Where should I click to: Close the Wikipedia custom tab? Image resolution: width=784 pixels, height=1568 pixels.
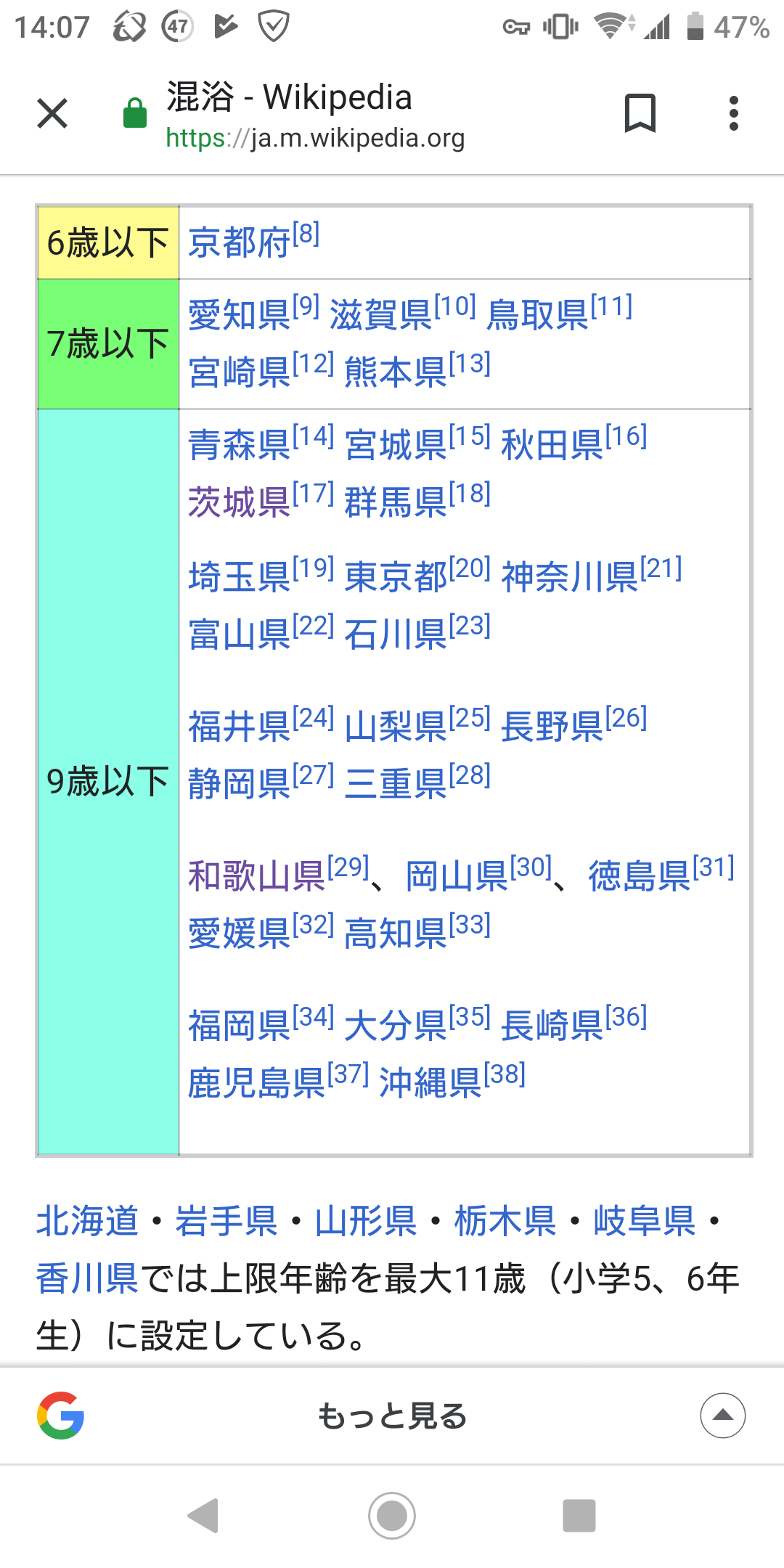click(x=52, y=113)
